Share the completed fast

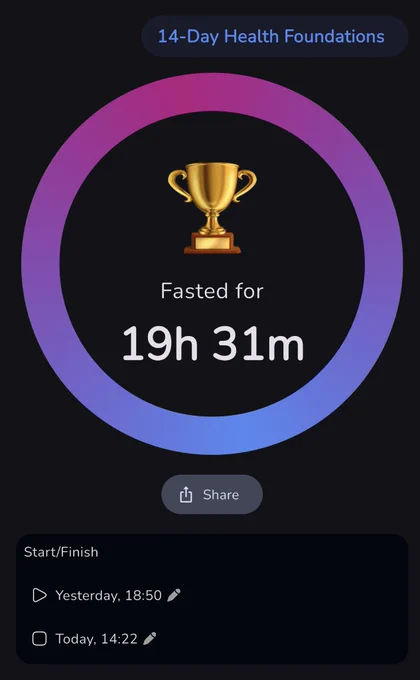click(212, 494)
